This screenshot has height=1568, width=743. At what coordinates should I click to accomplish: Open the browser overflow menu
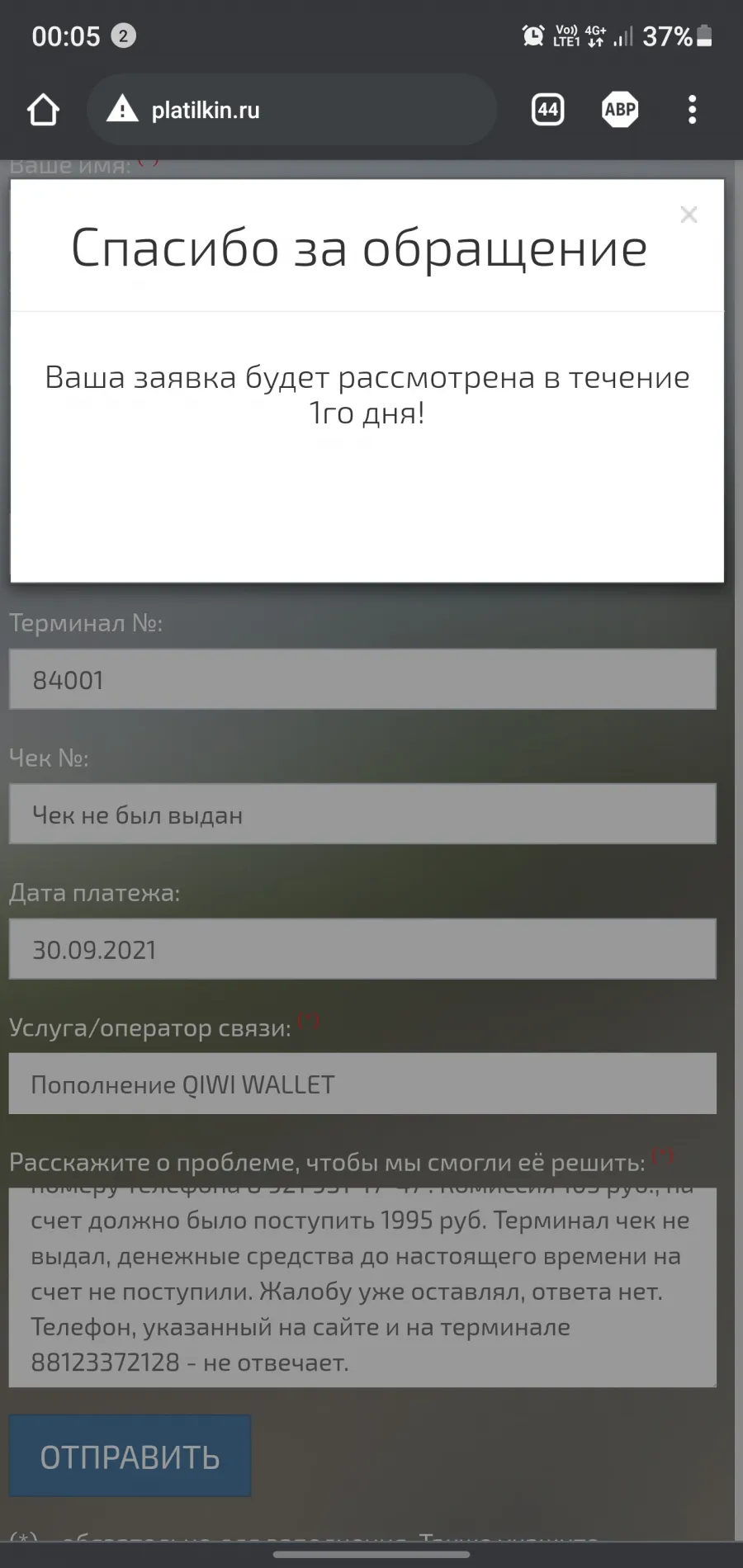[692, 110]
